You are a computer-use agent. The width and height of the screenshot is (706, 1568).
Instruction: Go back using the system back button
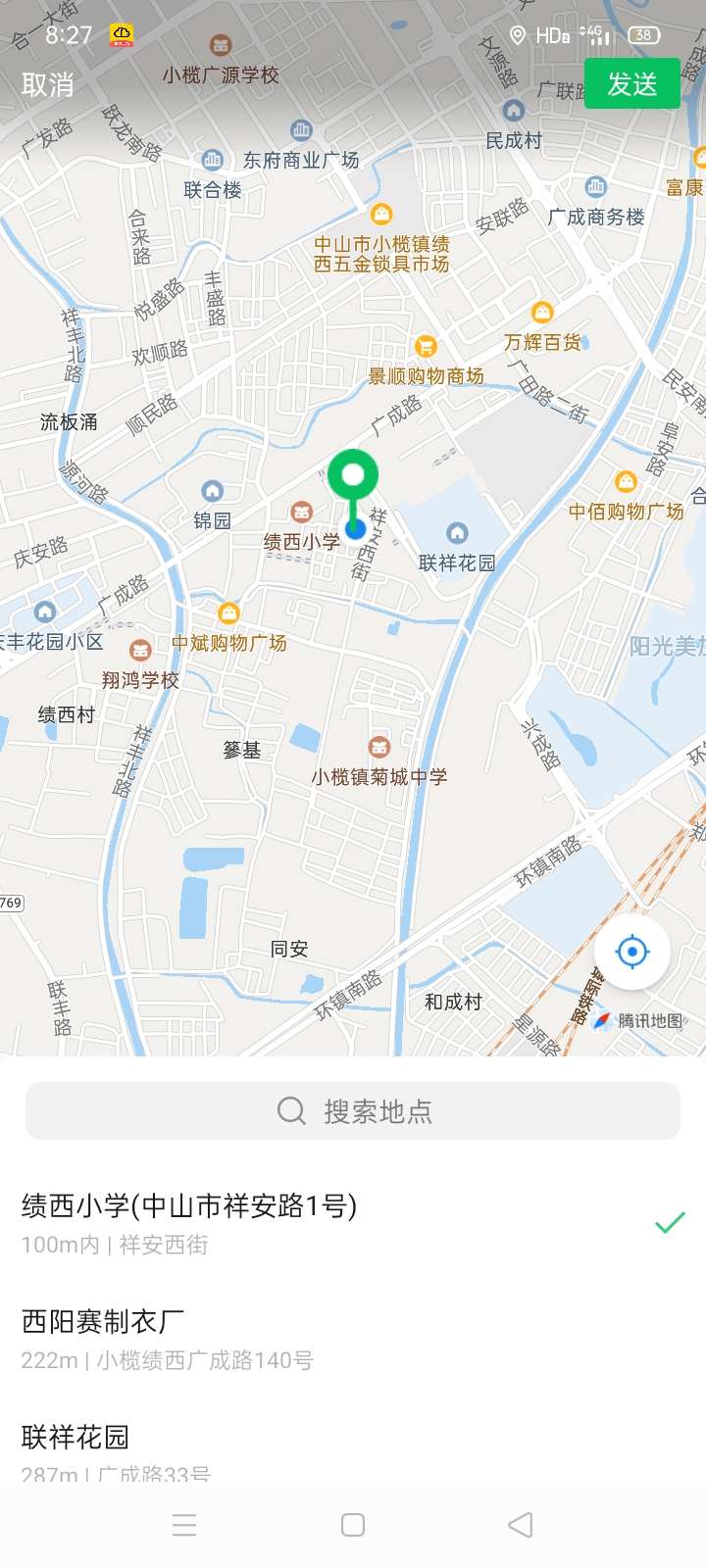[x=521, y=1525]
